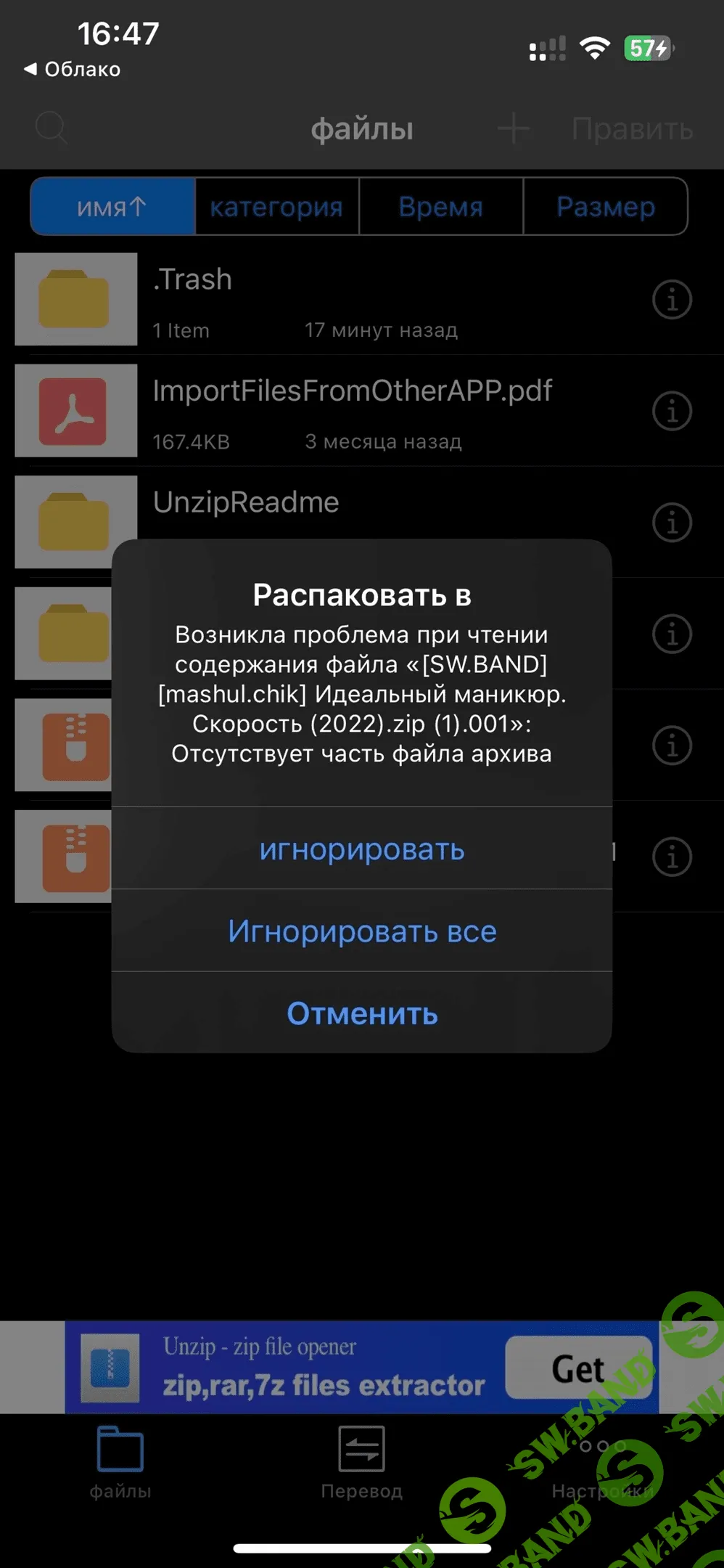Image resolution: width=724 pixels, height=1568 pixels.
Task: Tap Править to edit the list
Action: click(x=631, y=129)
